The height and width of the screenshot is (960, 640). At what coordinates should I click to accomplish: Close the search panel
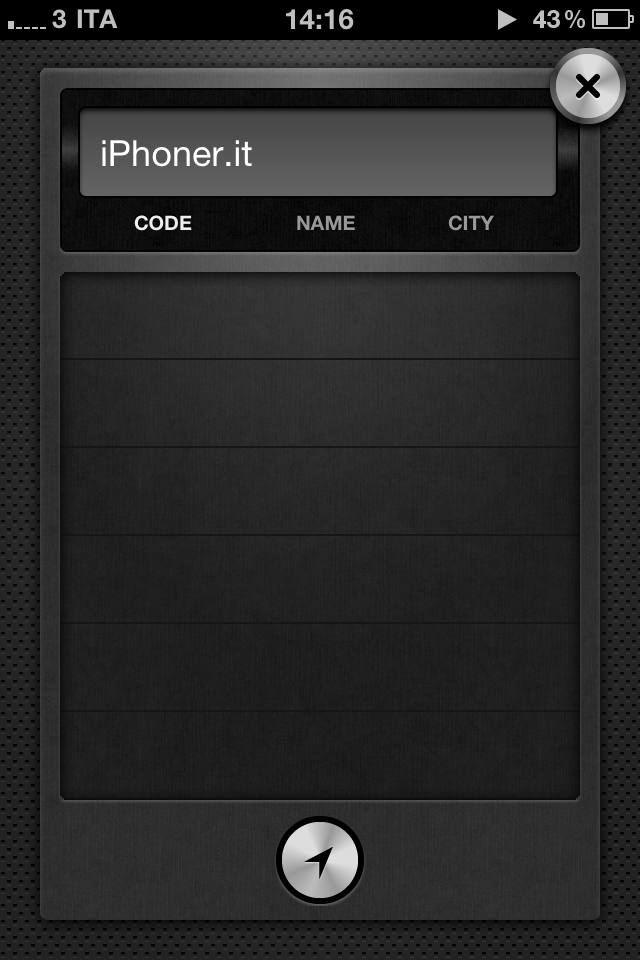tap(588, 86)
